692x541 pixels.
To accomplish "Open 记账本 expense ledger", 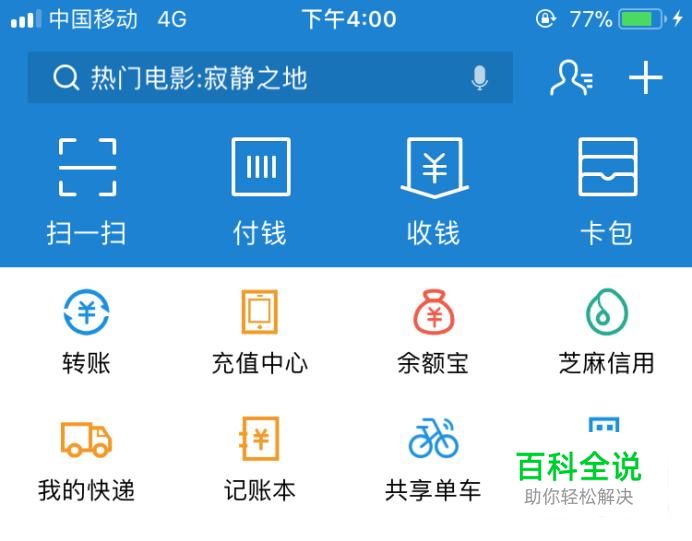I will coord(260,459).
